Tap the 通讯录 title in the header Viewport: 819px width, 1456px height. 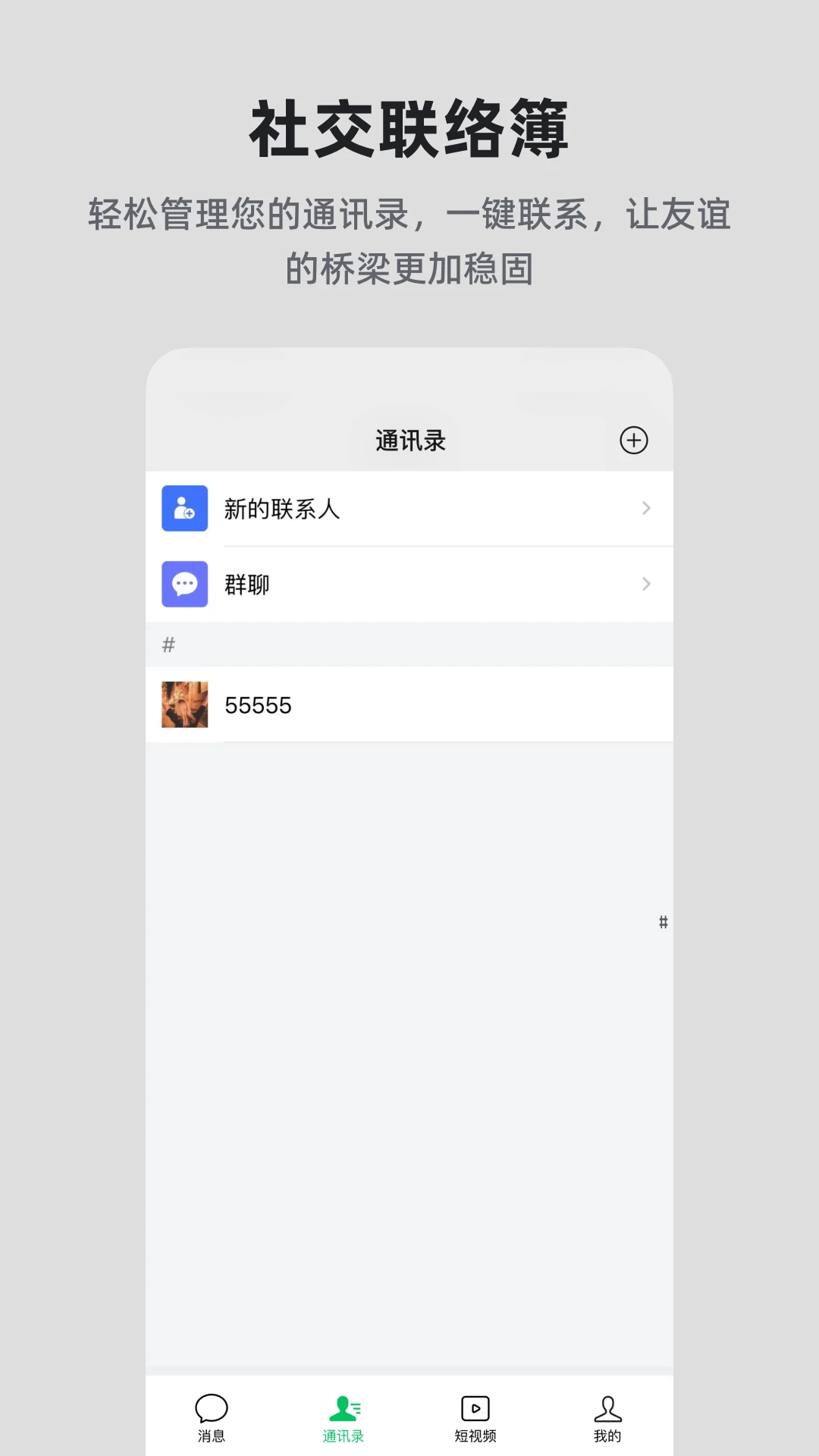point(409,440)
